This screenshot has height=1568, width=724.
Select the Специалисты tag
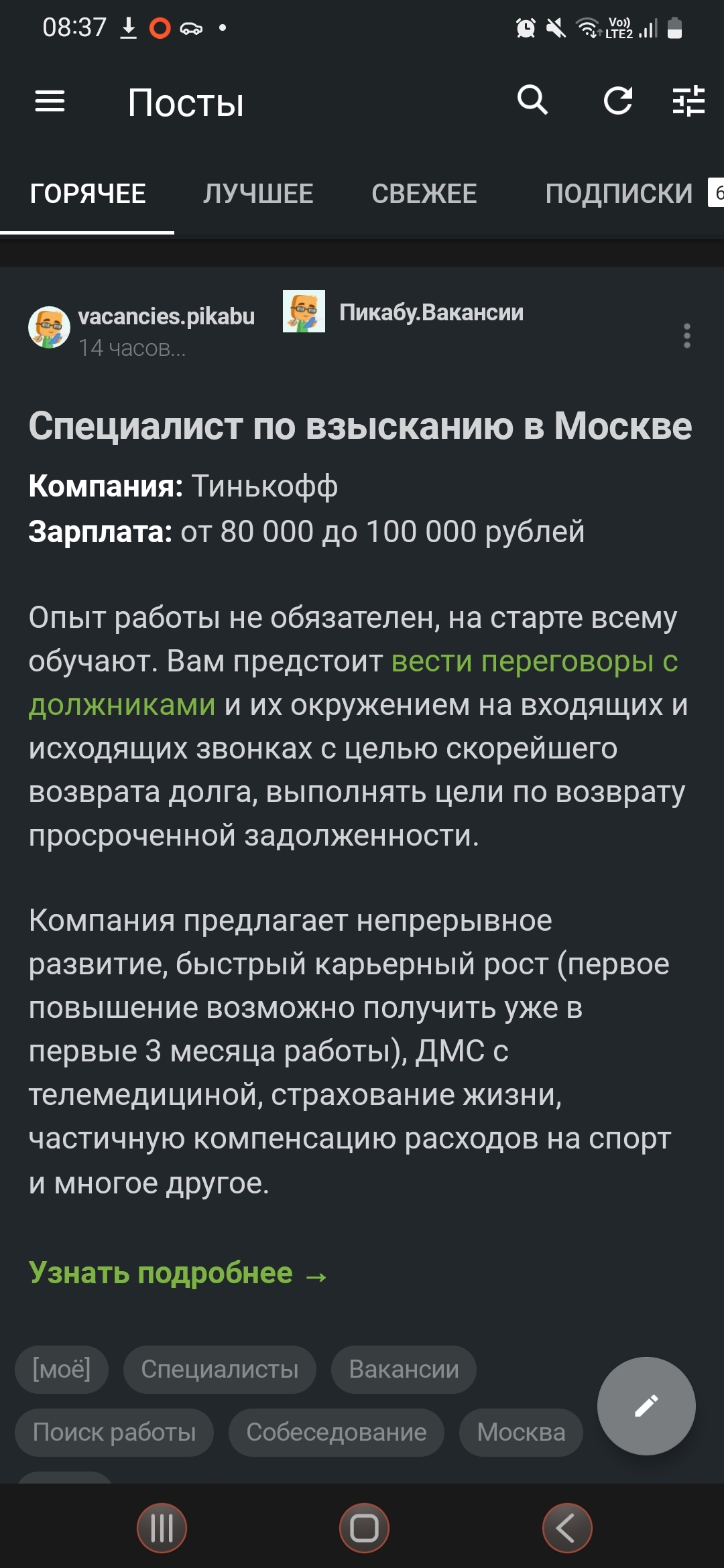[x=219, y=1369]
